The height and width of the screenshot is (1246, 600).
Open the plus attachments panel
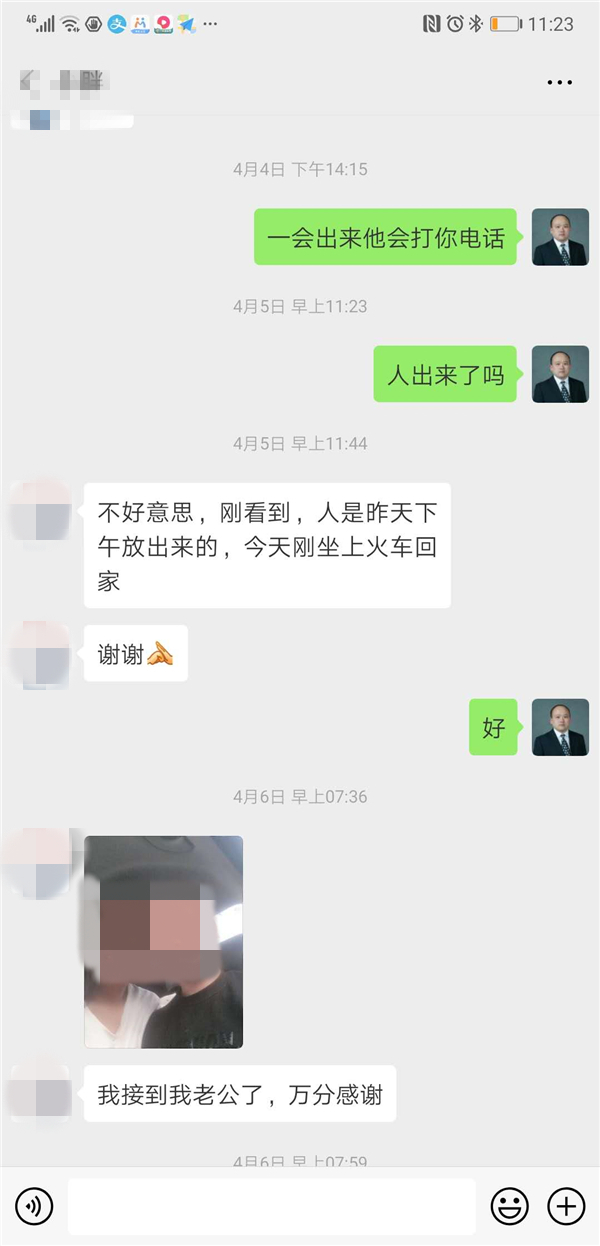click(566, 1207)
